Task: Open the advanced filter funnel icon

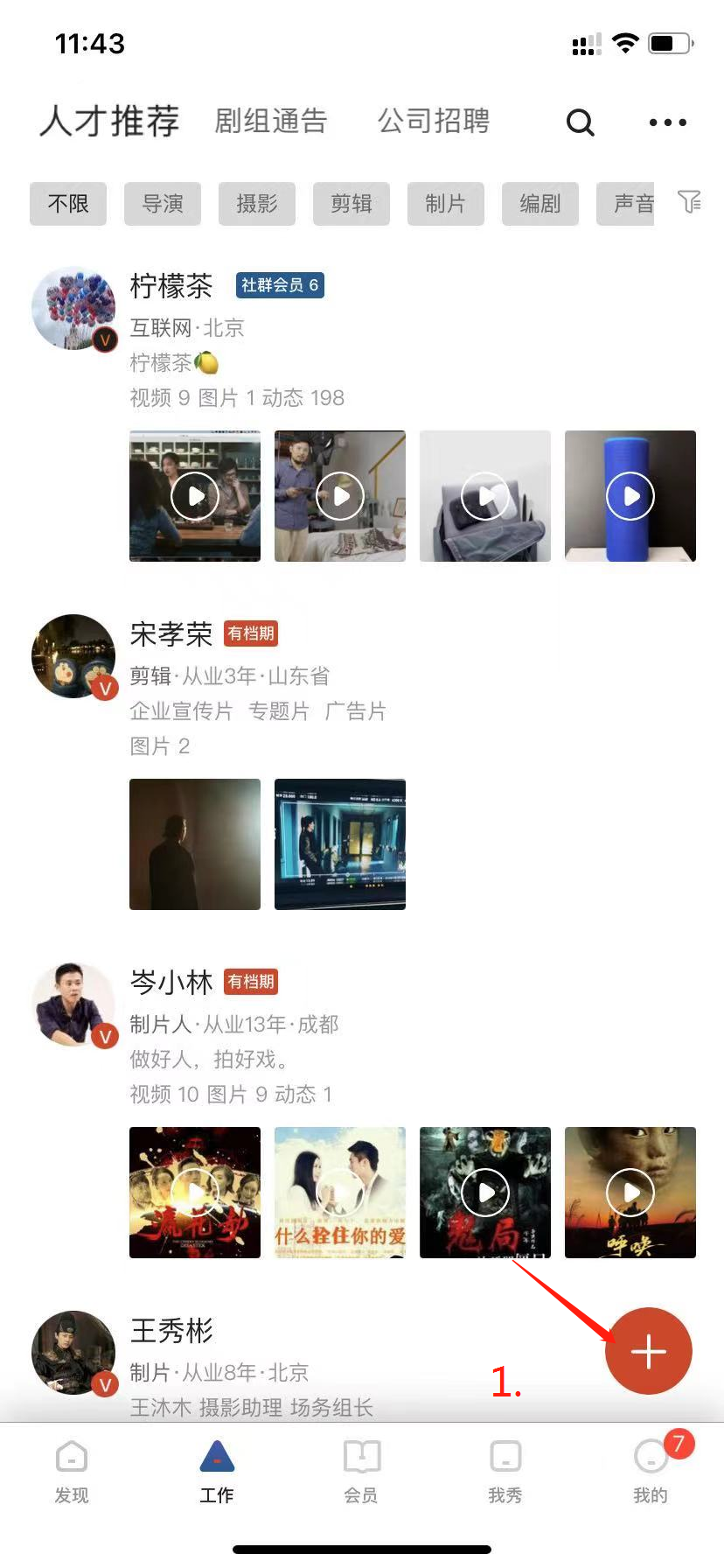Action: coord(689,202)
